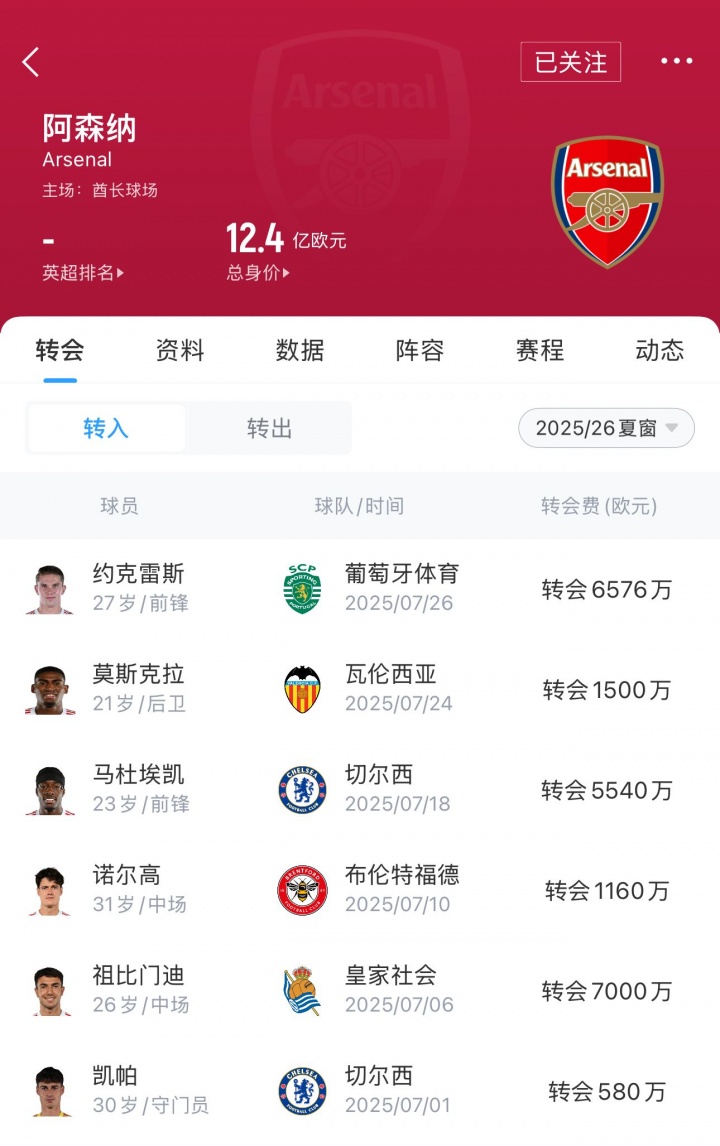
Task: Switch to the 数据 tab
Action: coord(300,351)
